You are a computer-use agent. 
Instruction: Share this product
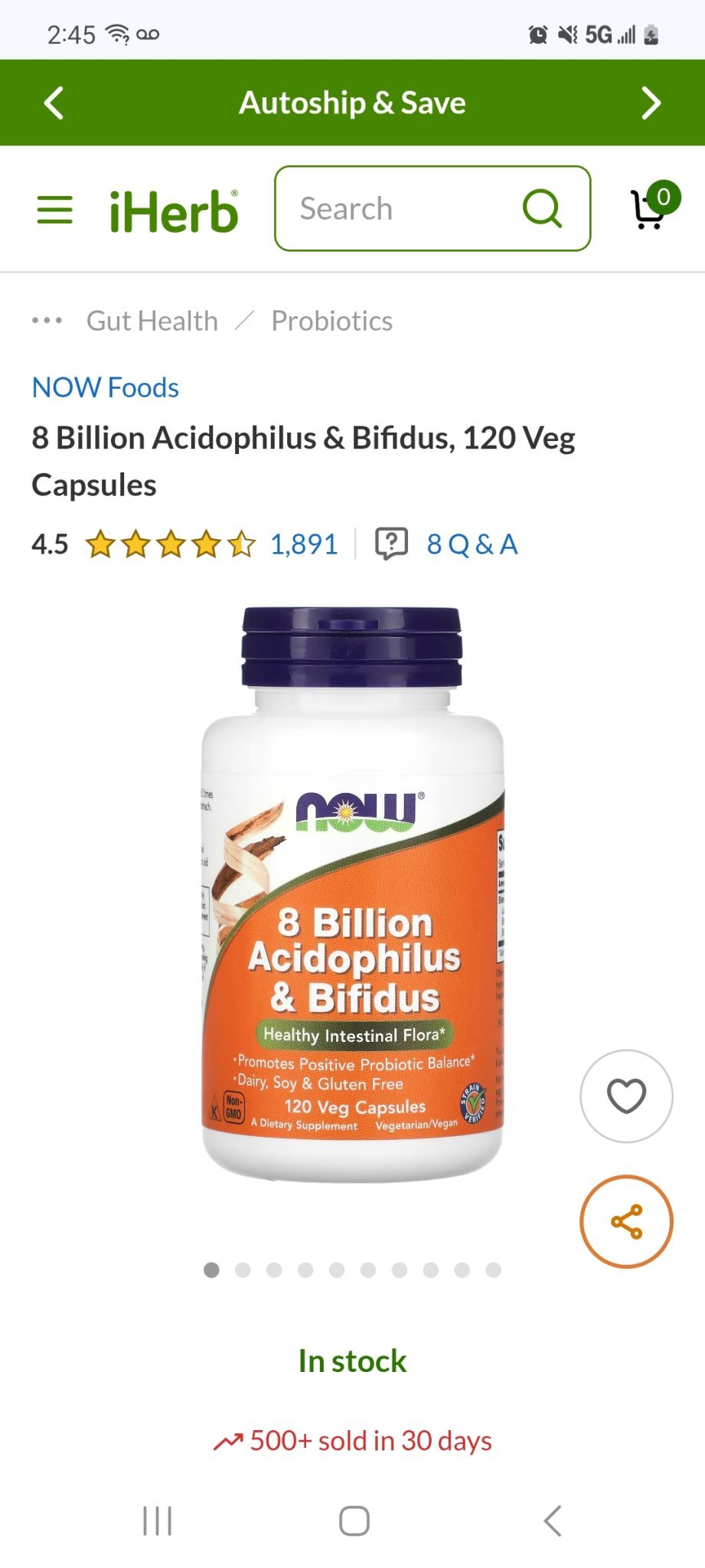tap(626, 1221)
